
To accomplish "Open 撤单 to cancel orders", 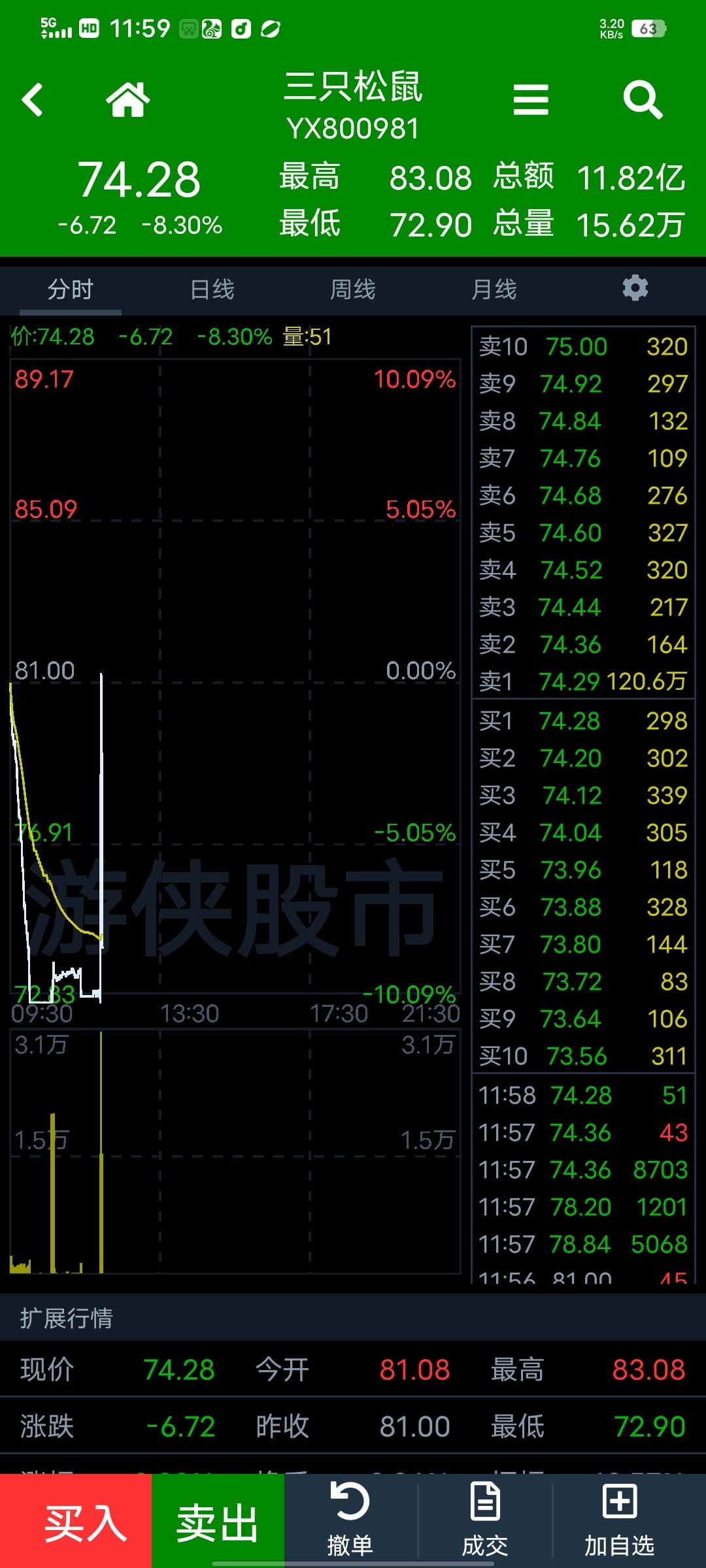I will click(x=350, y=1521).
